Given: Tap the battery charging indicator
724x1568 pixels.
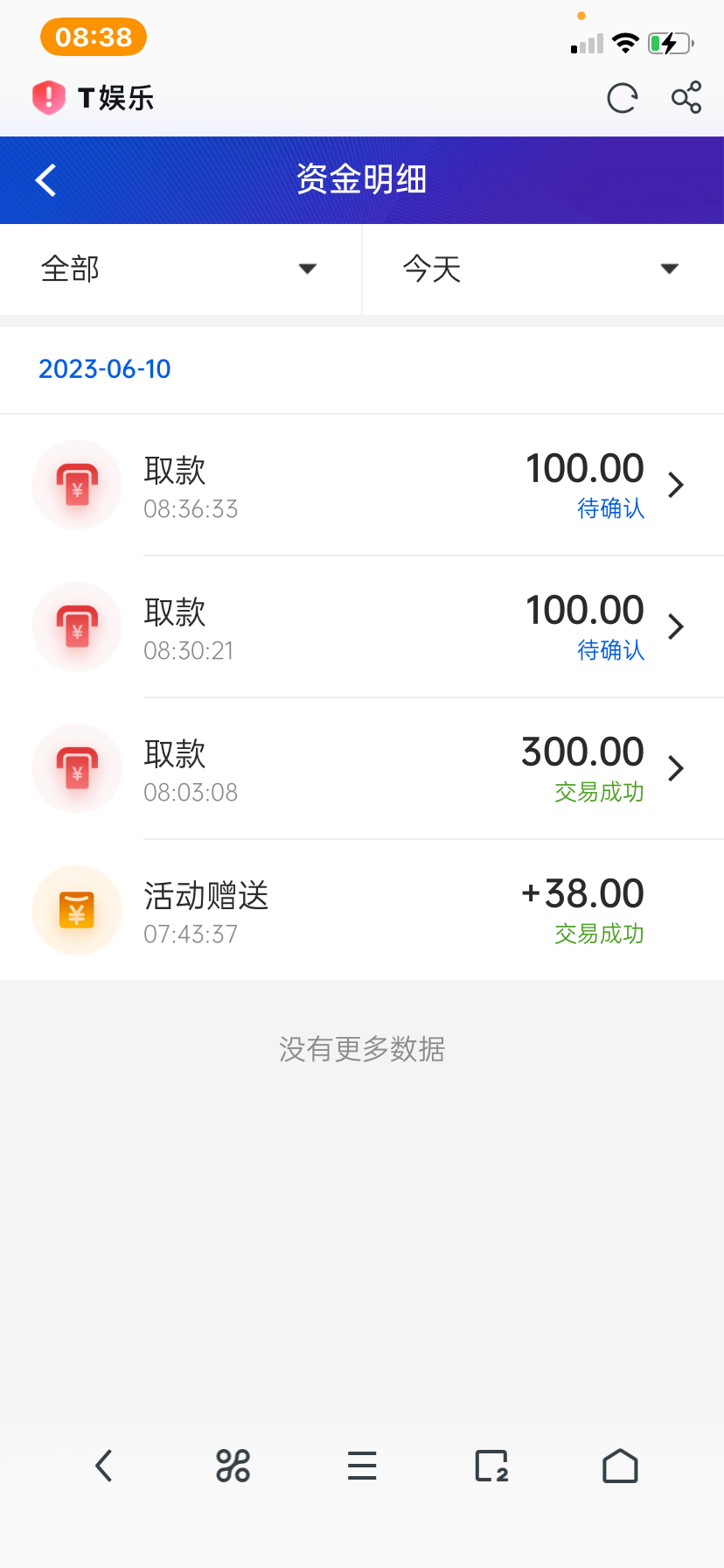Looking at the screenshot, I should click(x=669, y=42).
